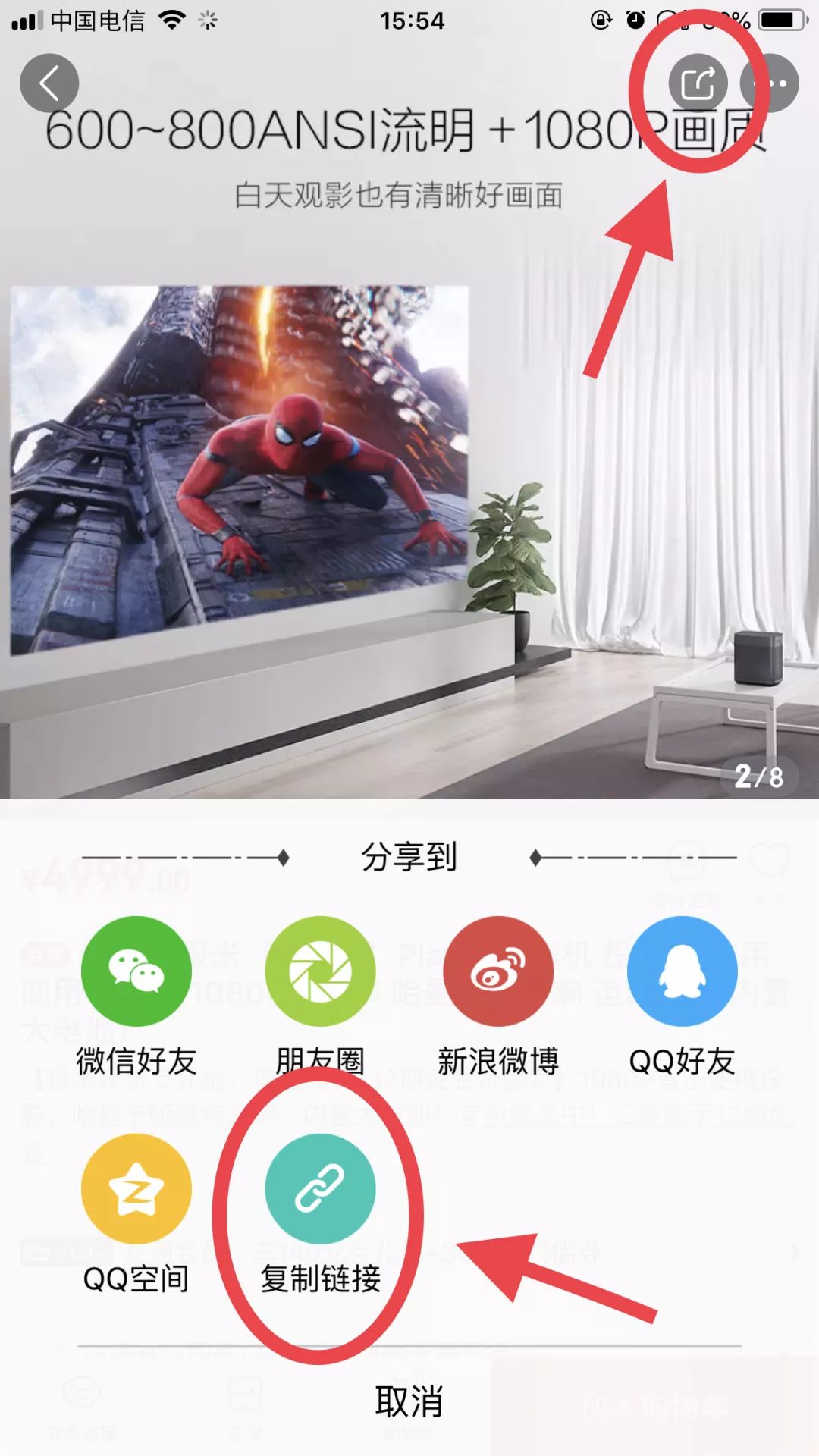Tap the share icon in the top bar
Screen dimensions: 819x1456
pyautogui.click(x=698, y=83)
